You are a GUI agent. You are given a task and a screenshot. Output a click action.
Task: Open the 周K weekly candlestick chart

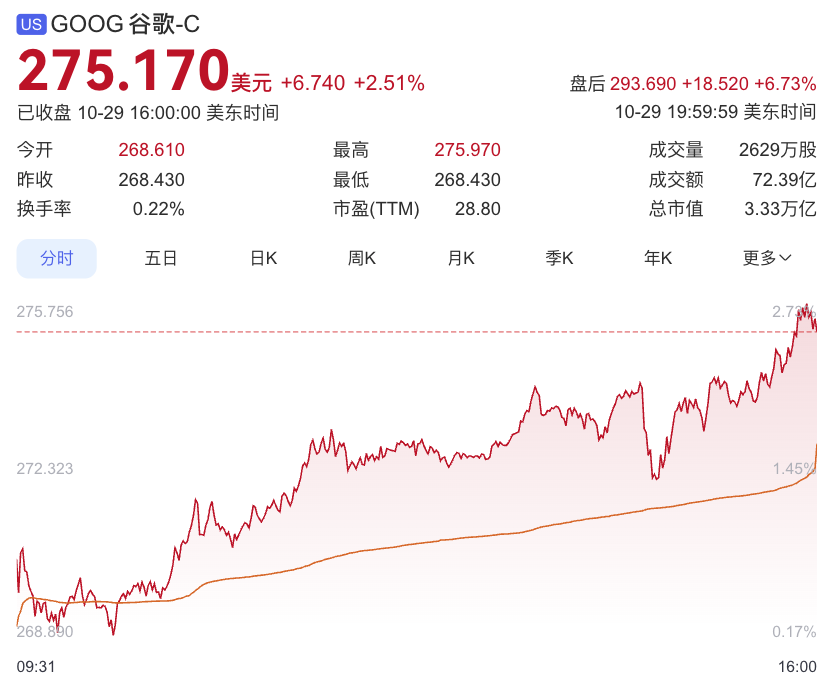point(361,258)
